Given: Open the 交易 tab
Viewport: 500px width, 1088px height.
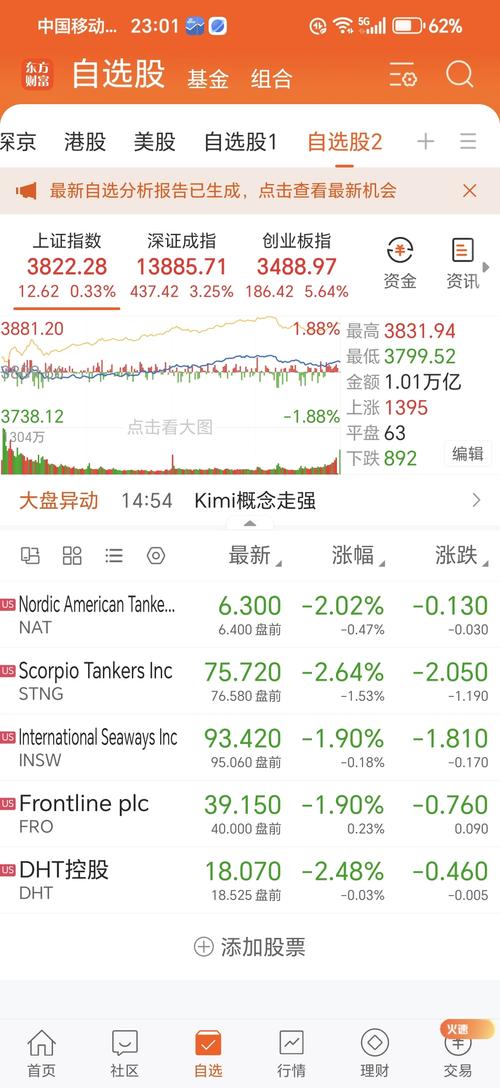Looking at the screenshot, I should pos(458,1053).
